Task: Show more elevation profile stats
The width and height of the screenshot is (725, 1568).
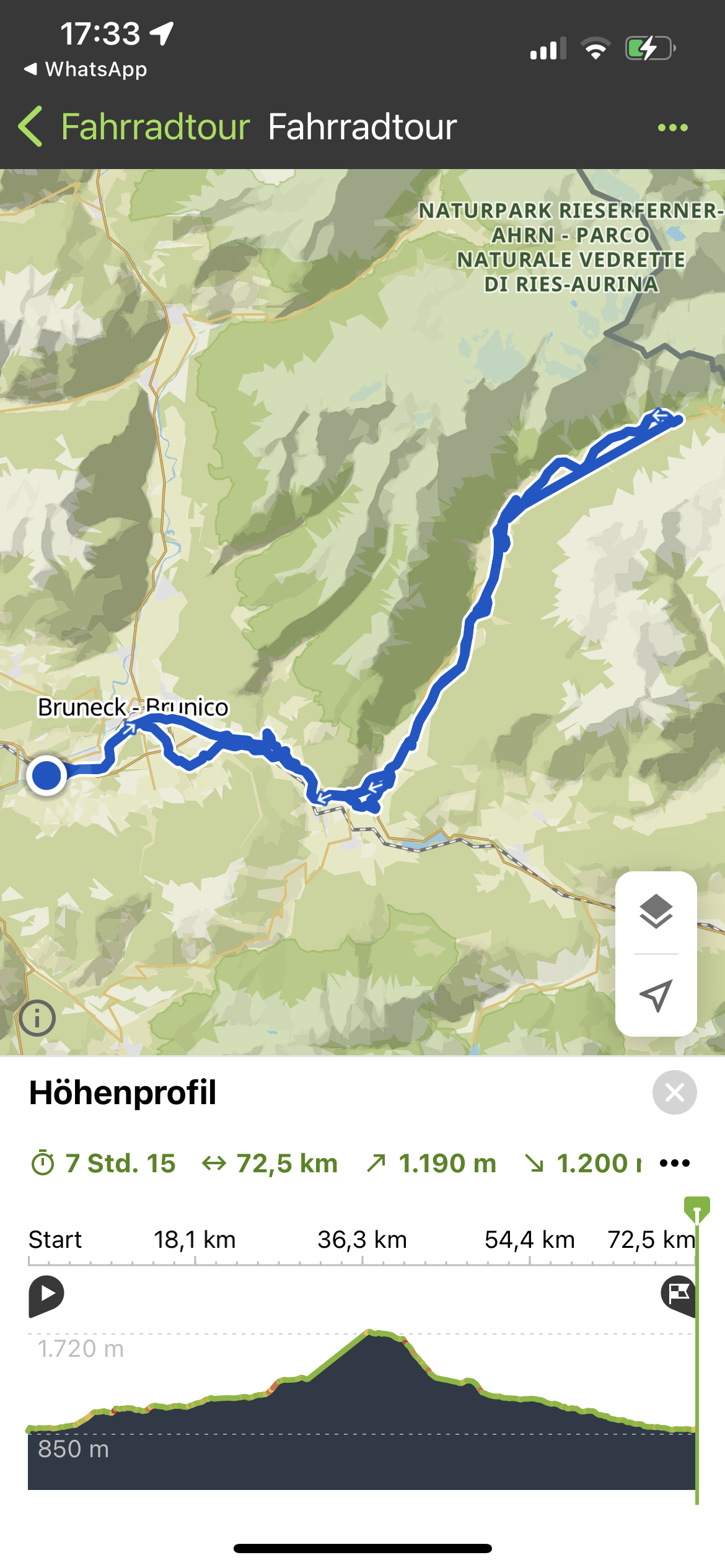Action: (x=674, y=1163)
